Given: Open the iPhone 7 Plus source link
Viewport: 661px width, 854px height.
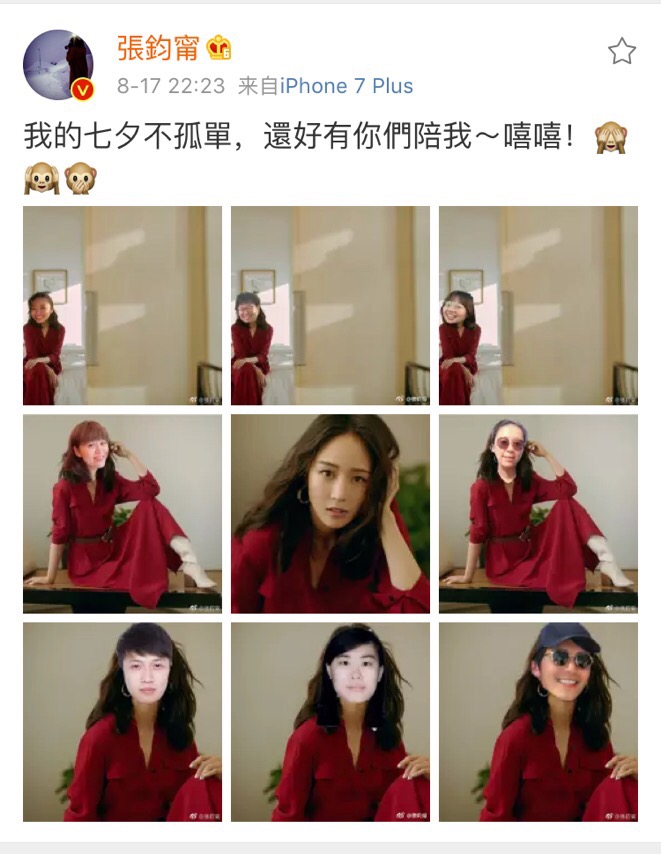Looking at the screenshot, I should (346, 86).
